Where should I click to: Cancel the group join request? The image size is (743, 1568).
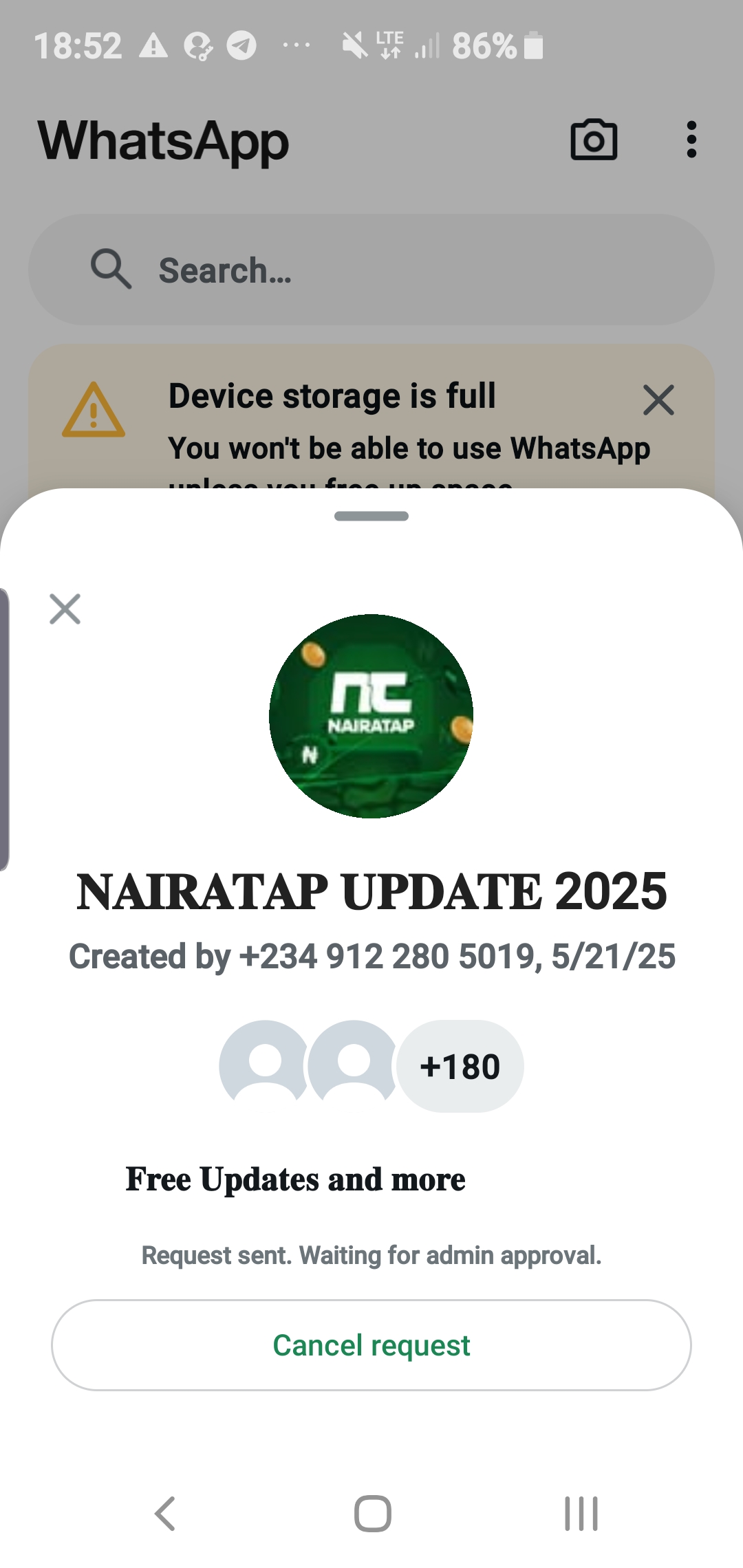click(x=371, y=1345)
